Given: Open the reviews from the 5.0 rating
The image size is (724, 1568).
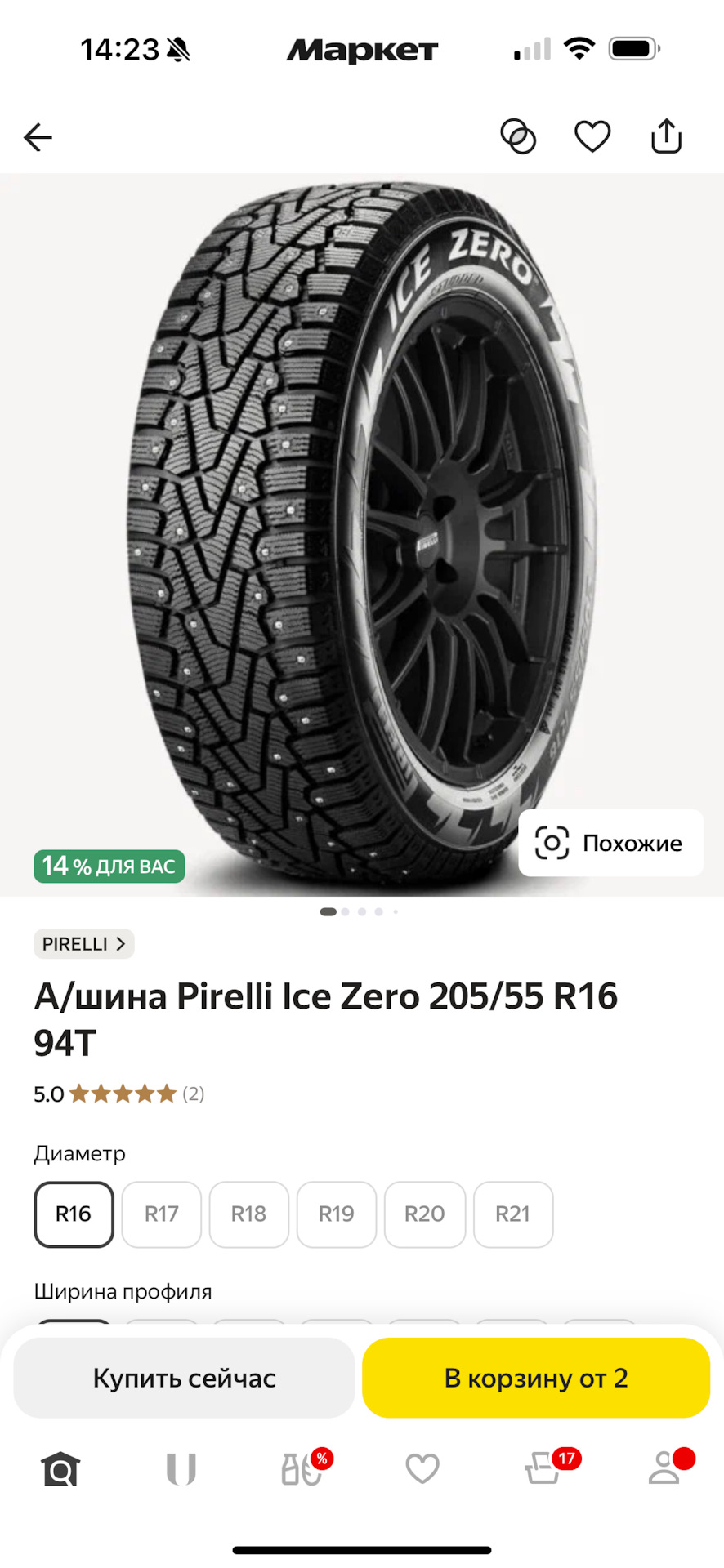Looking at the screenshot, I should tap(119, 1094).
